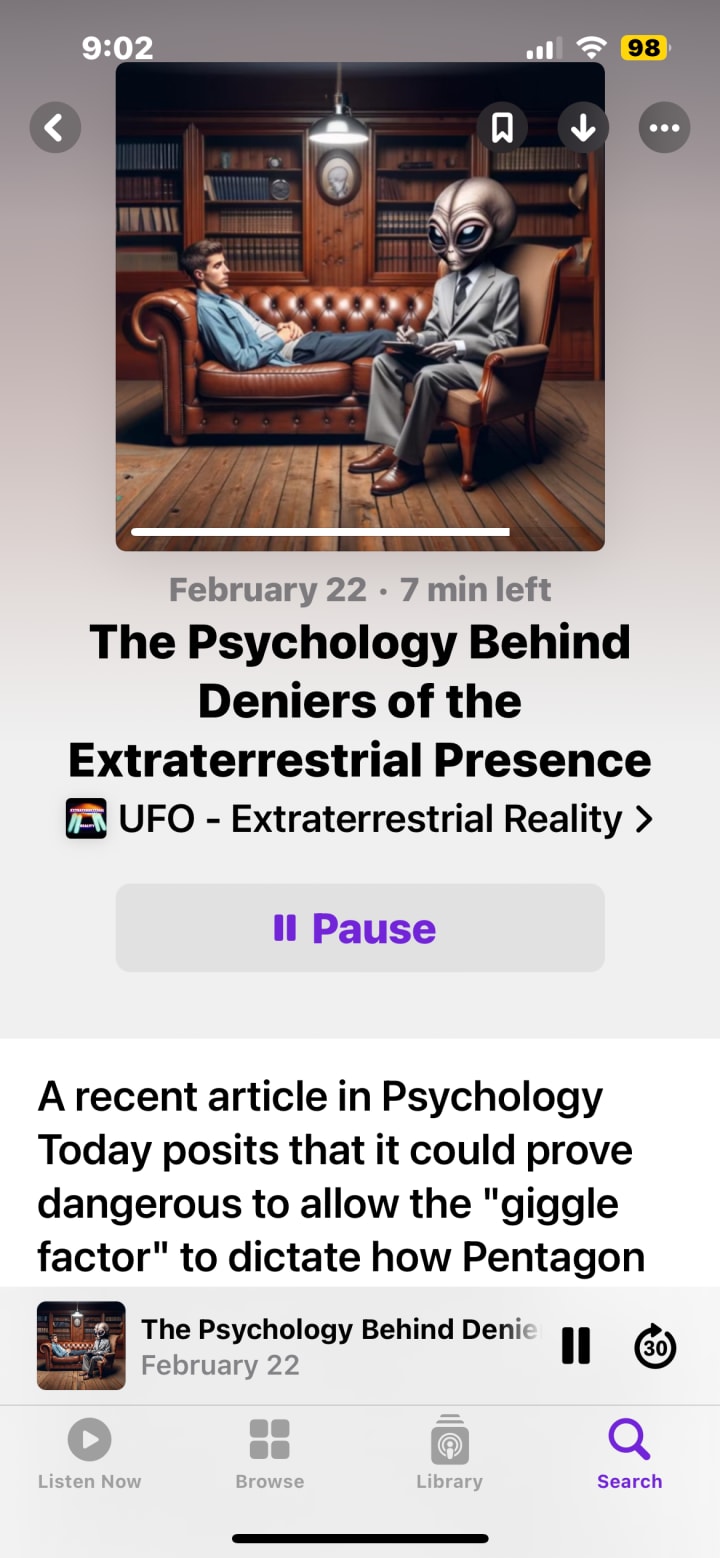Switch to the Library tab
The height and width of the screenshot is (1558, 720).
pos(449,1454)
